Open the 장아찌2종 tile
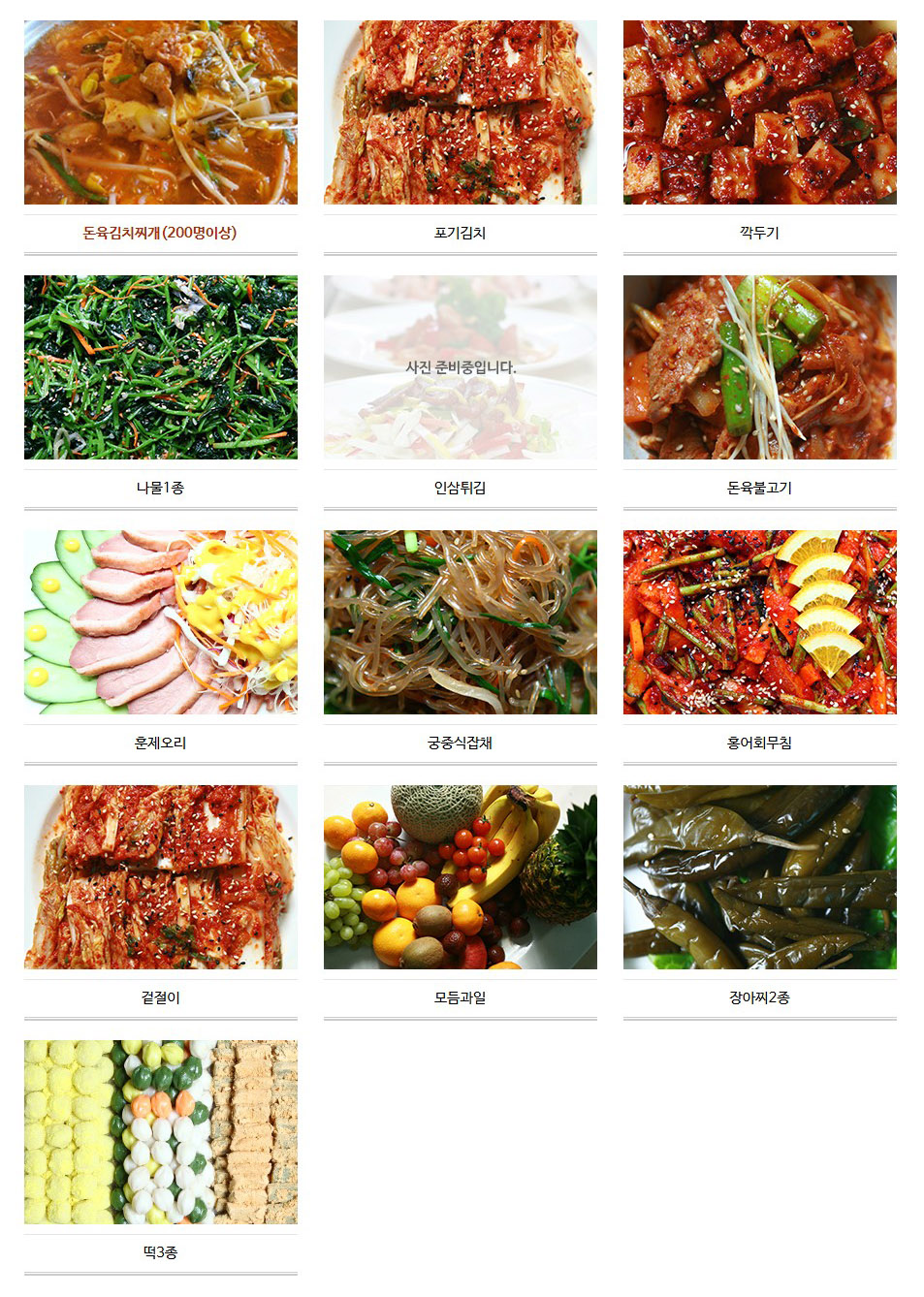Viewport: 924px width, 1297px height. (759, 878)
